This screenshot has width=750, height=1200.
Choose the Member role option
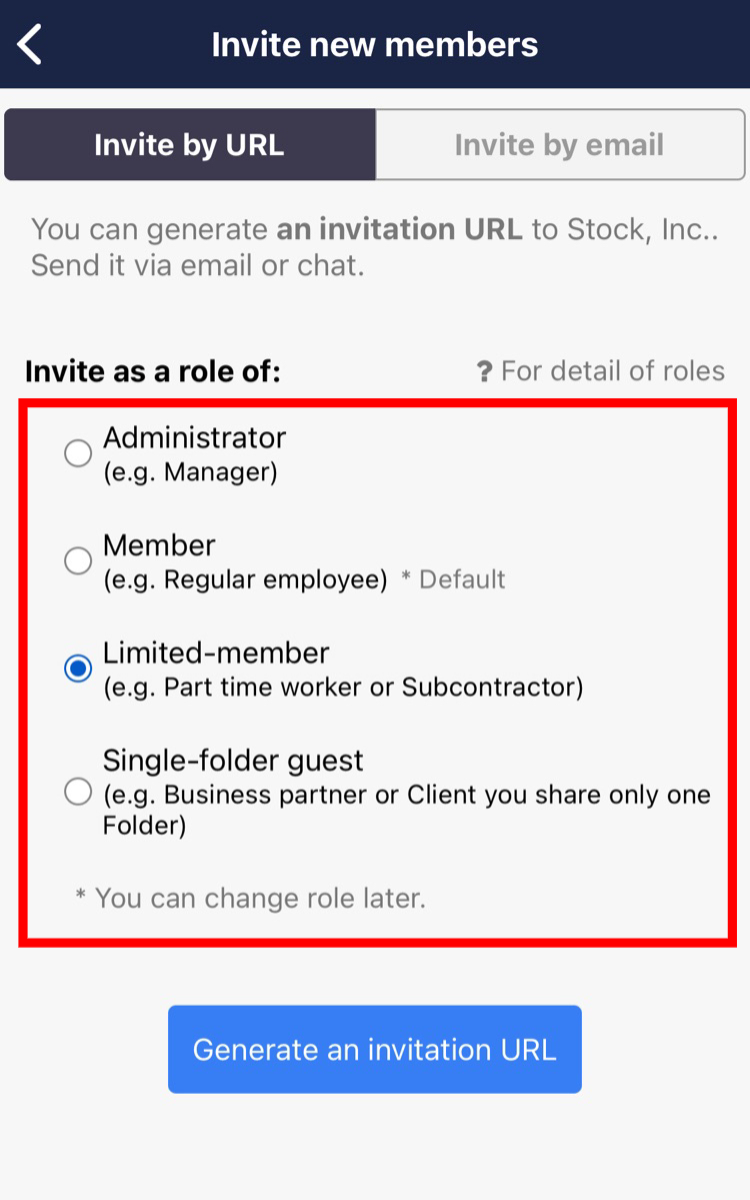77,561
